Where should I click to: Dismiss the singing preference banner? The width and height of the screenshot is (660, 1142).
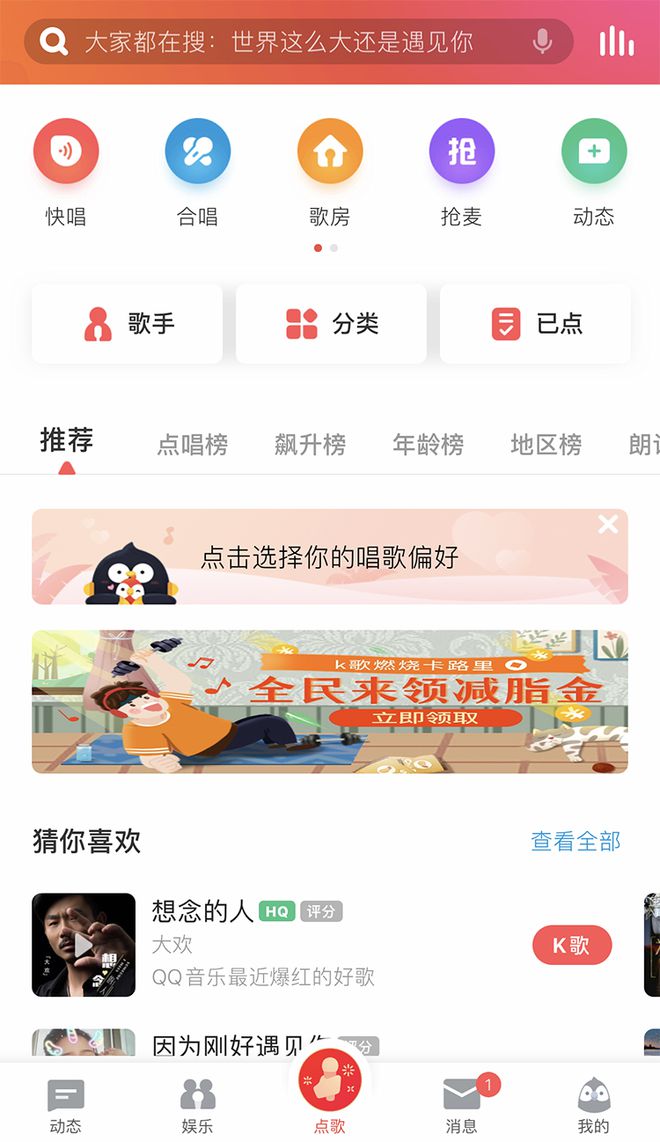click(x=608, y=524)
